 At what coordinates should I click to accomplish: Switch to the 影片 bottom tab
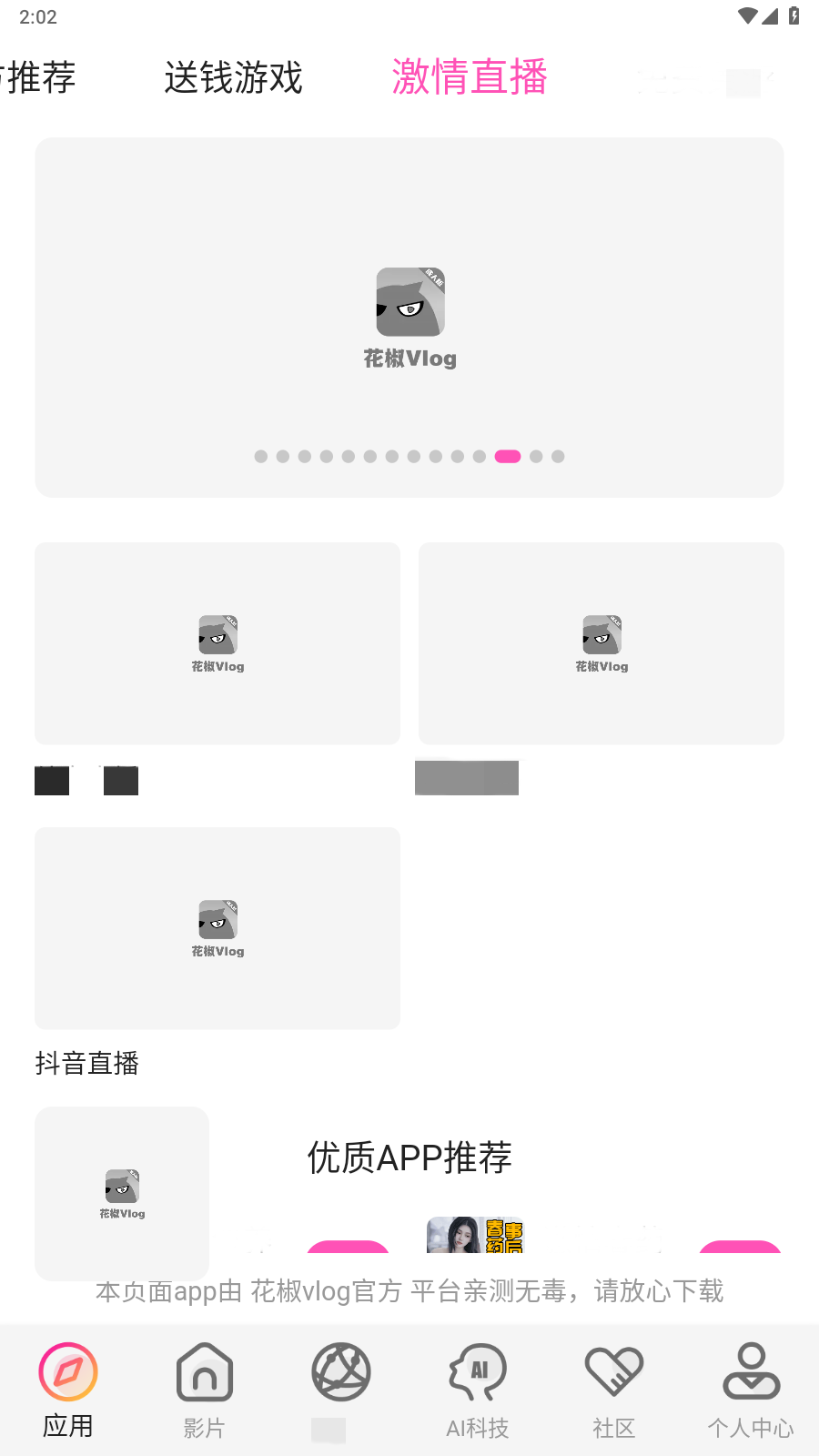[205, 1390]
